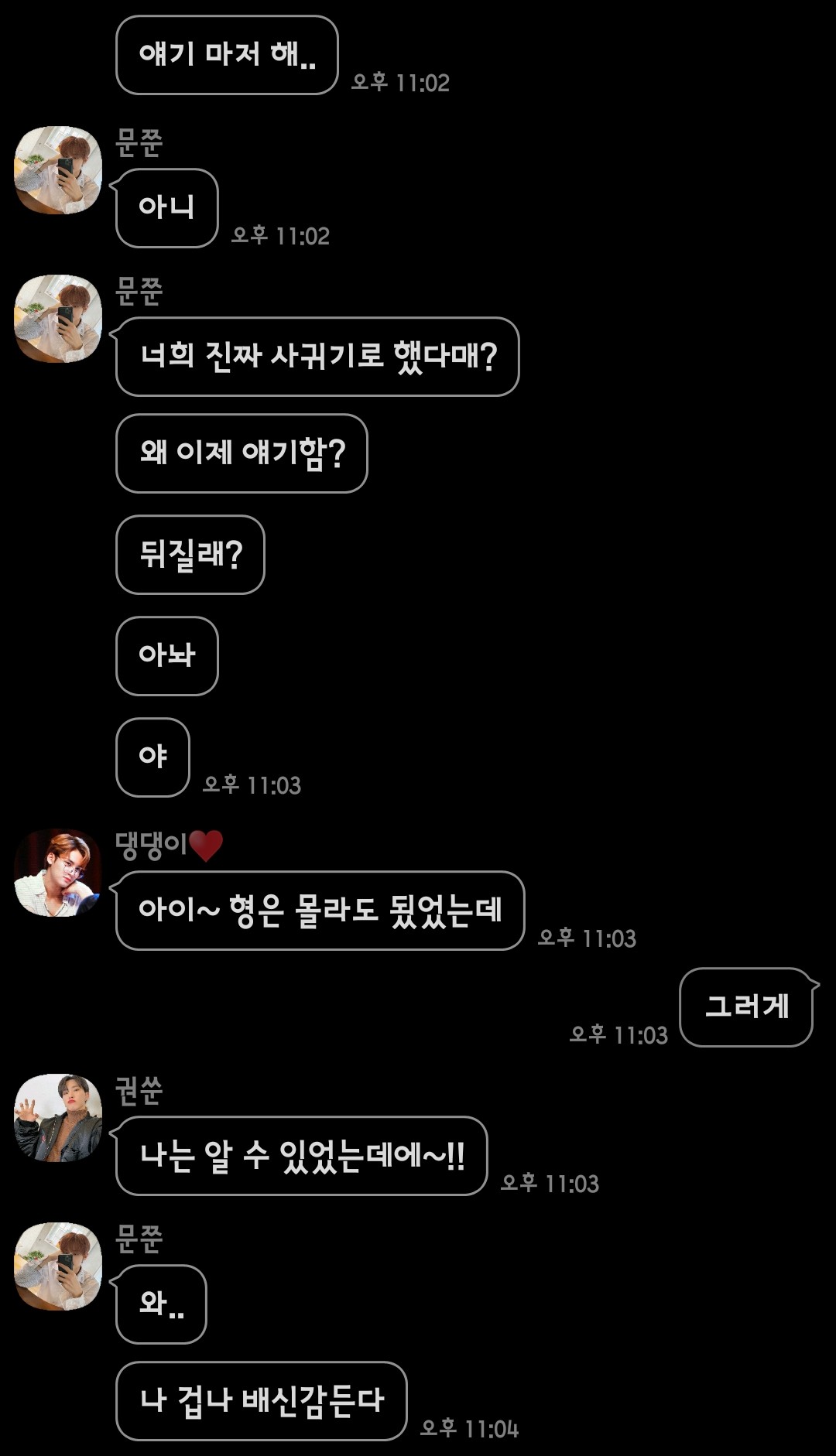Tap 문쭌's avatar beside the 와.. message

pyautogui.click(x=58, y=1266)
